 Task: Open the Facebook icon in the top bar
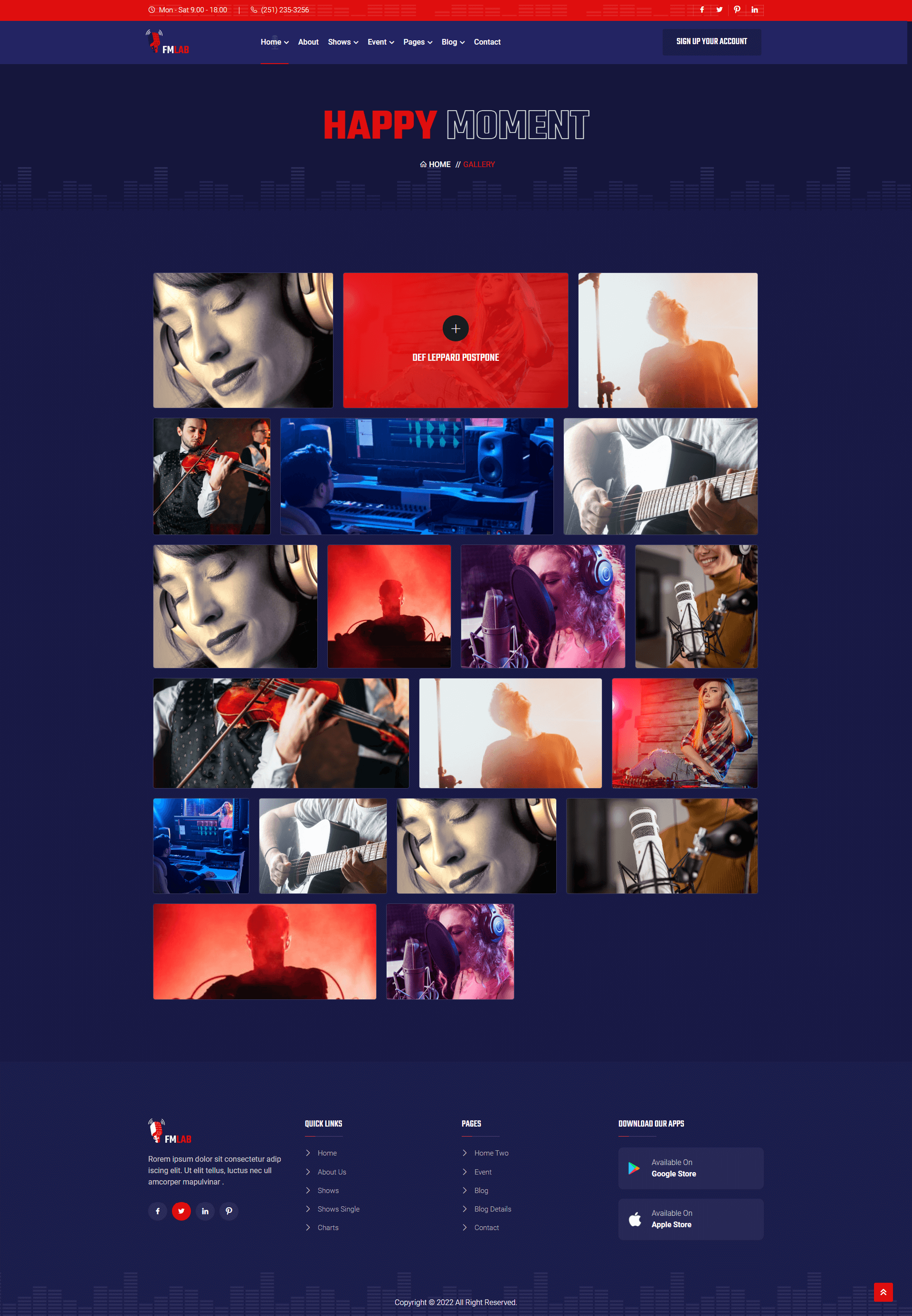coord(701,9)
